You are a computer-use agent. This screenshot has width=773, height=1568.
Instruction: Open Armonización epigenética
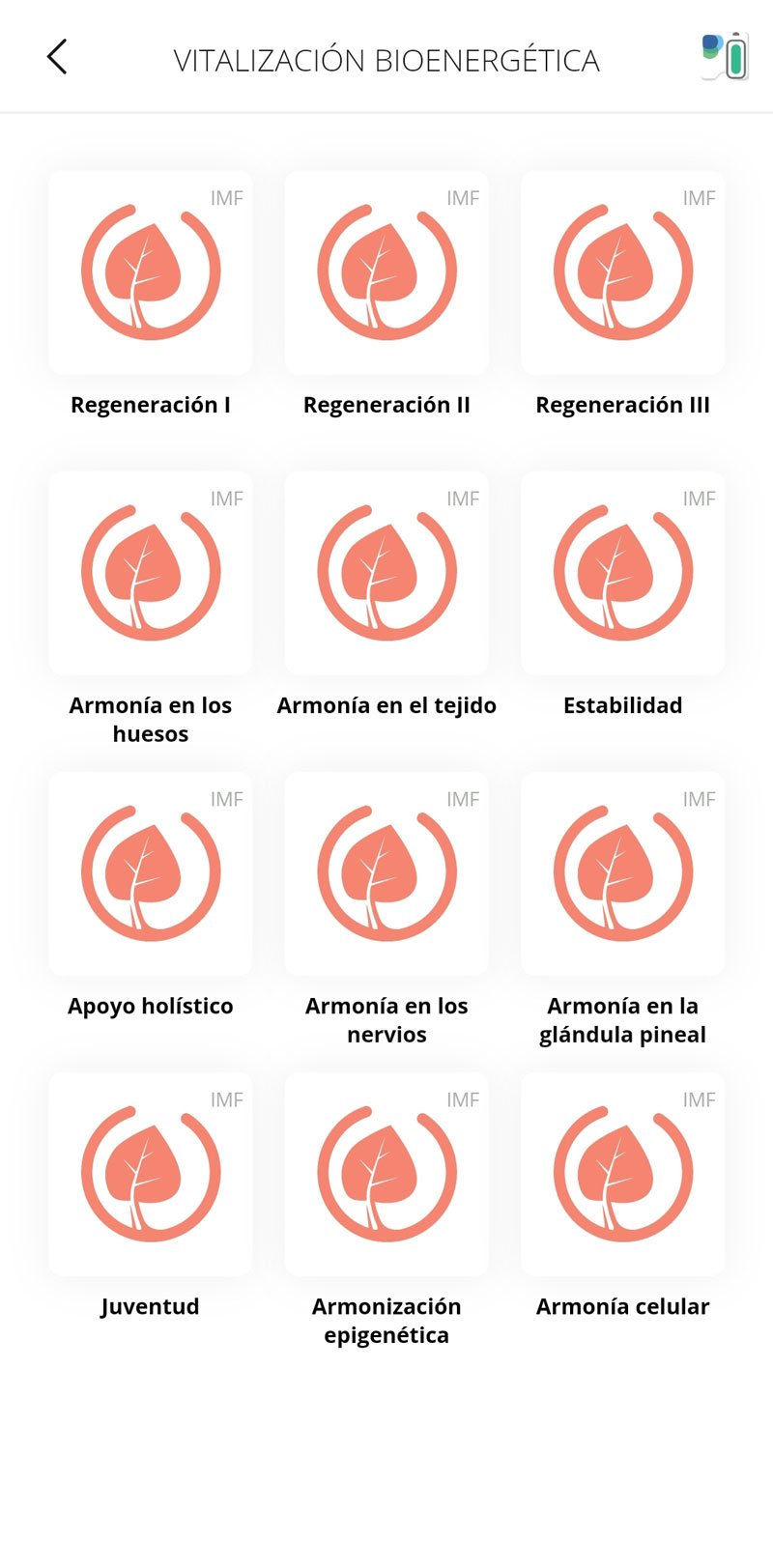(x=386, y=1175)
